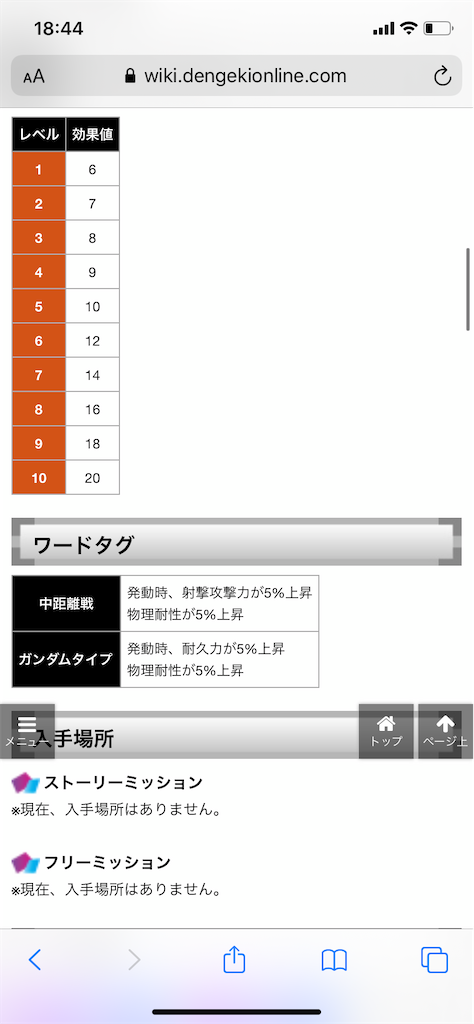Reload the current page
The width and height of the screenshot is (474, 1024).
tap(442, 76)
